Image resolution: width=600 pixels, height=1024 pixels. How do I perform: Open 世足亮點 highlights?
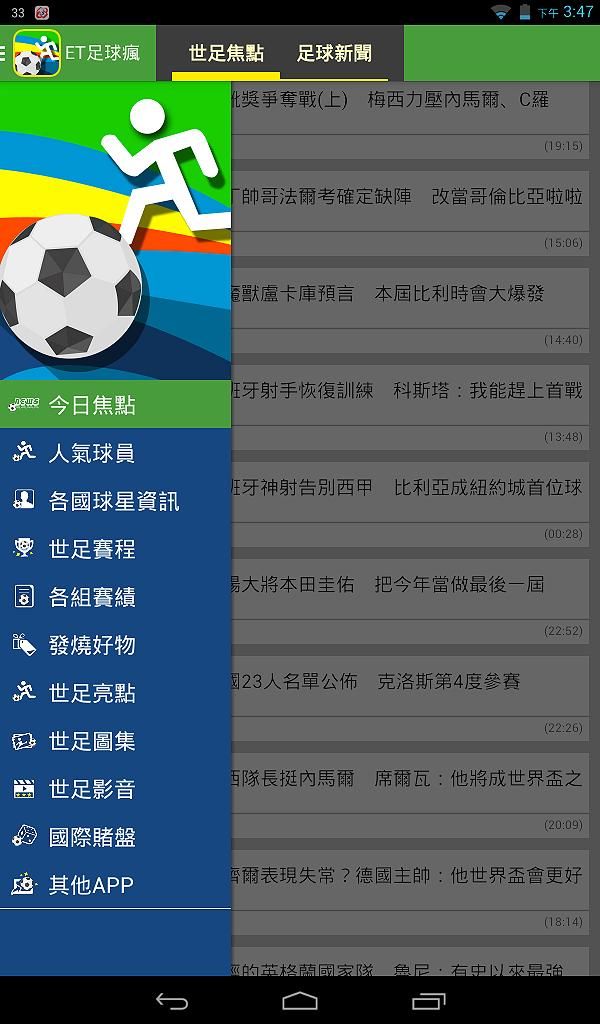(115, 693)
